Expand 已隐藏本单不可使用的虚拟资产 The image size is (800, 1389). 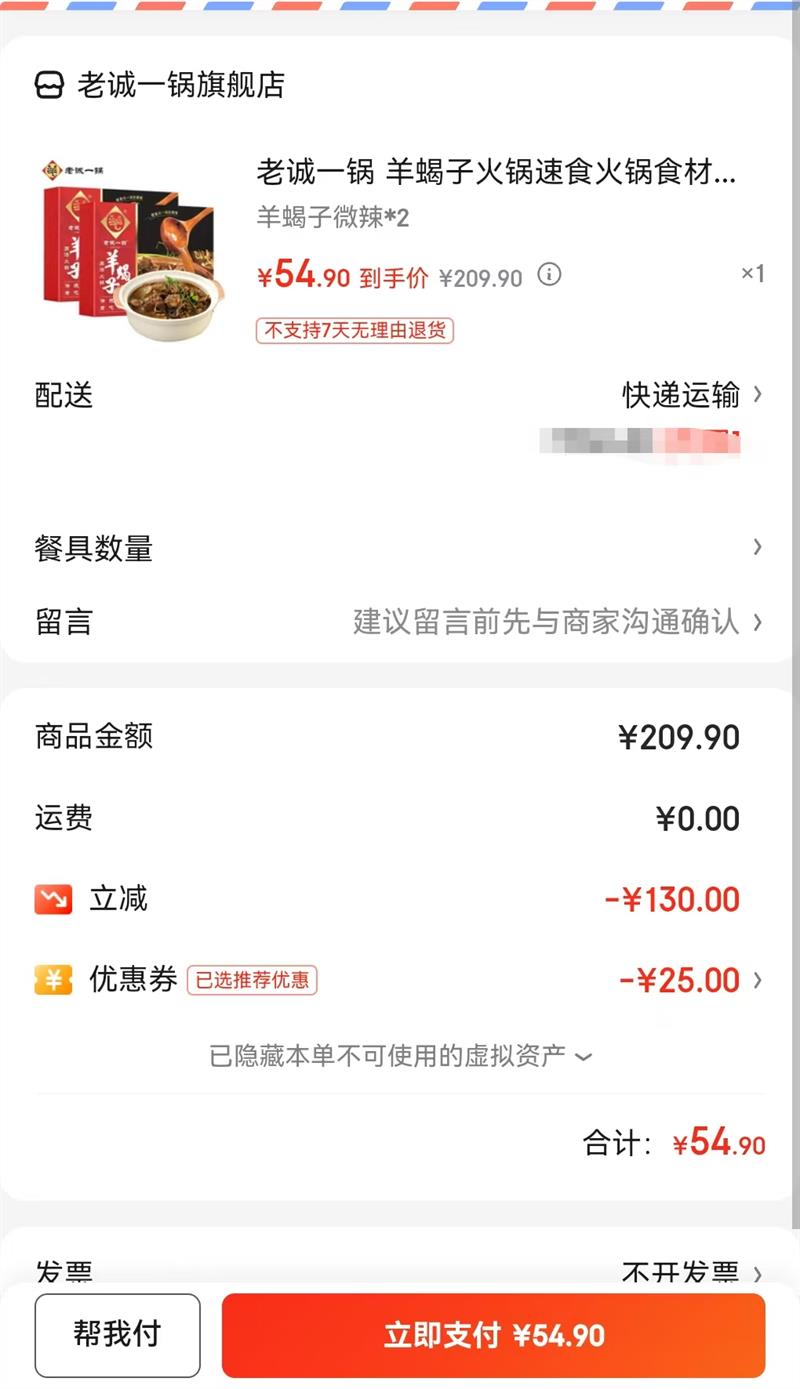[400, 1056]
